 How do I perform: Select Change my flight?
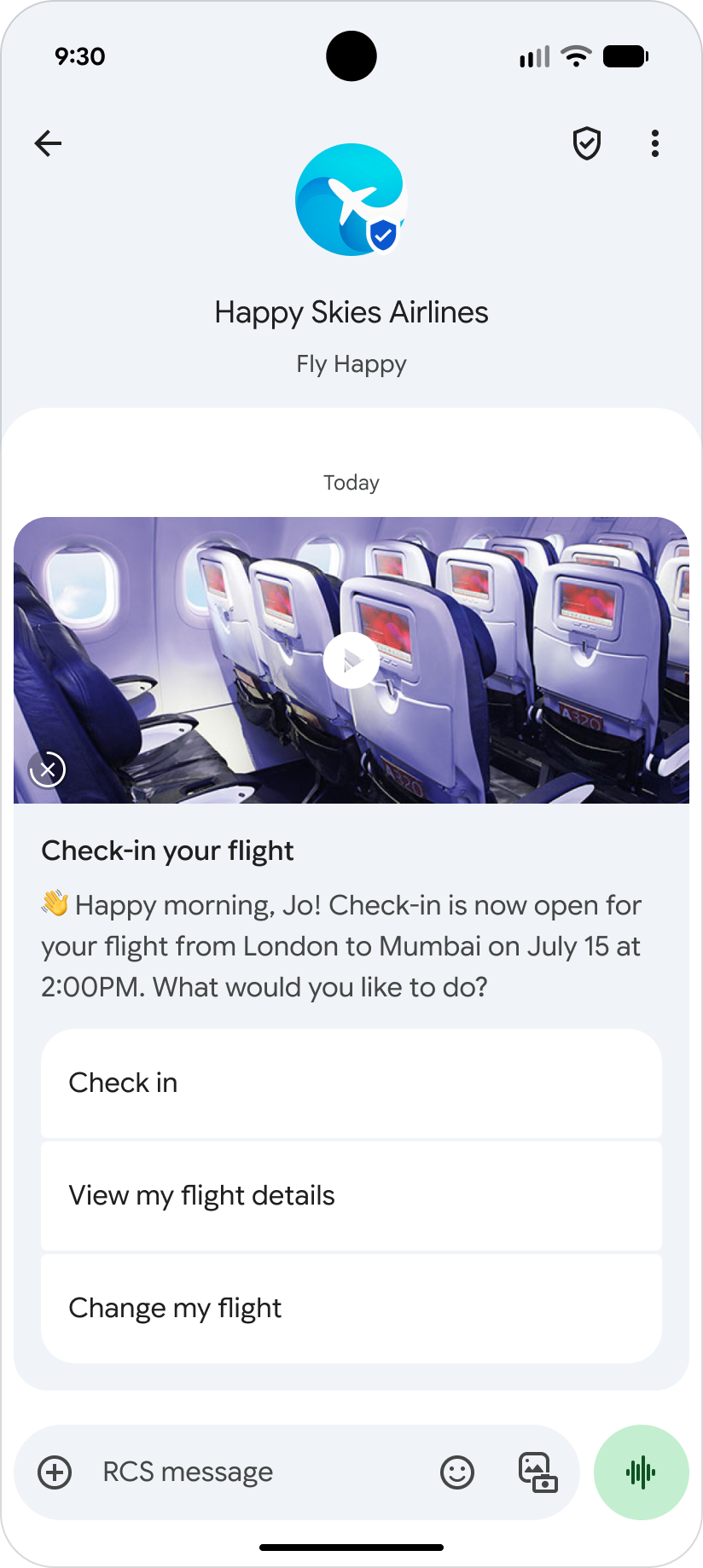coord(351,1308)
